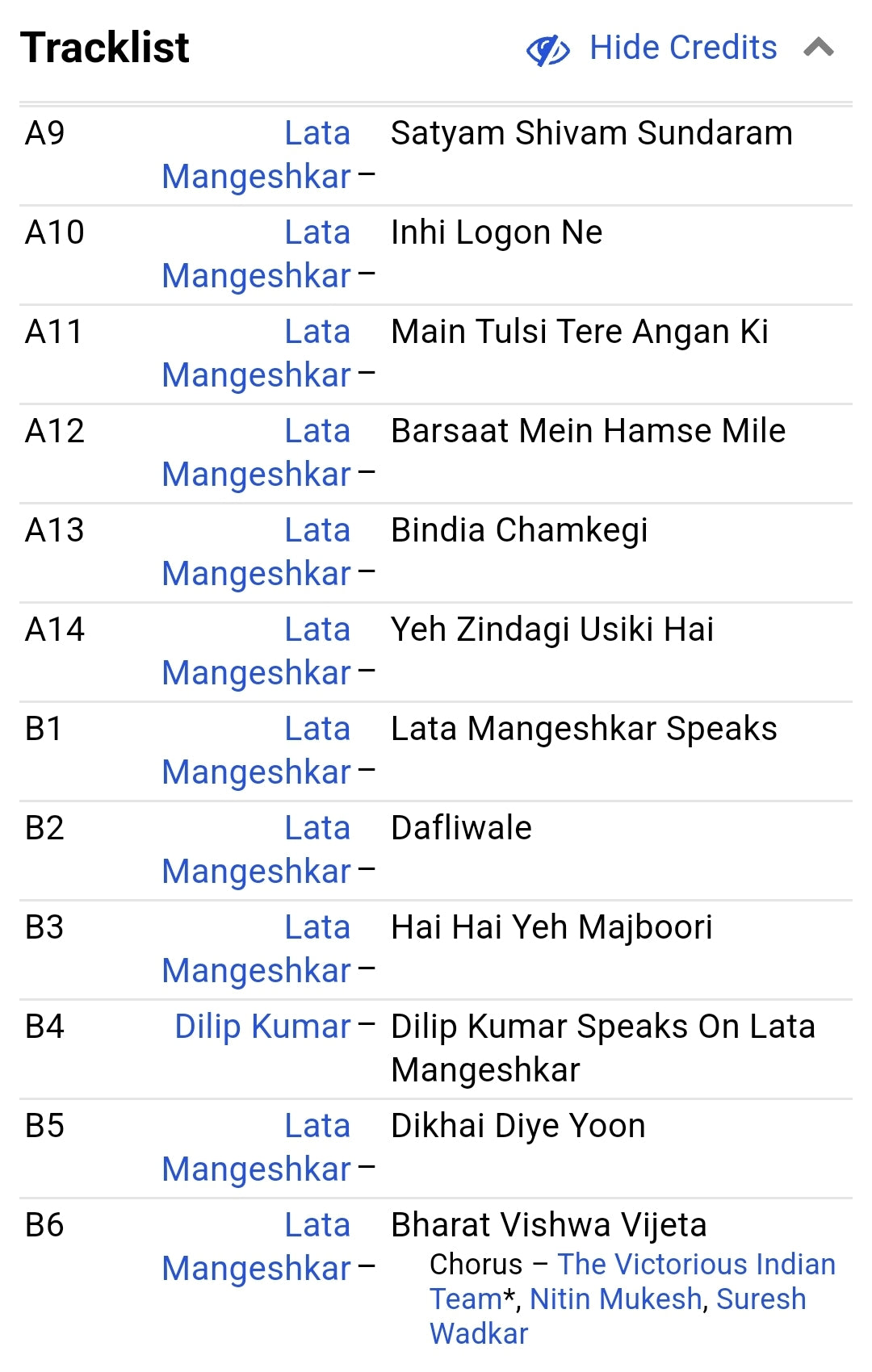The height and width of the screenshot is (1372, 872).
Task: Click track Lata Mangeshkar Speaks
Action: click(583, 728)
